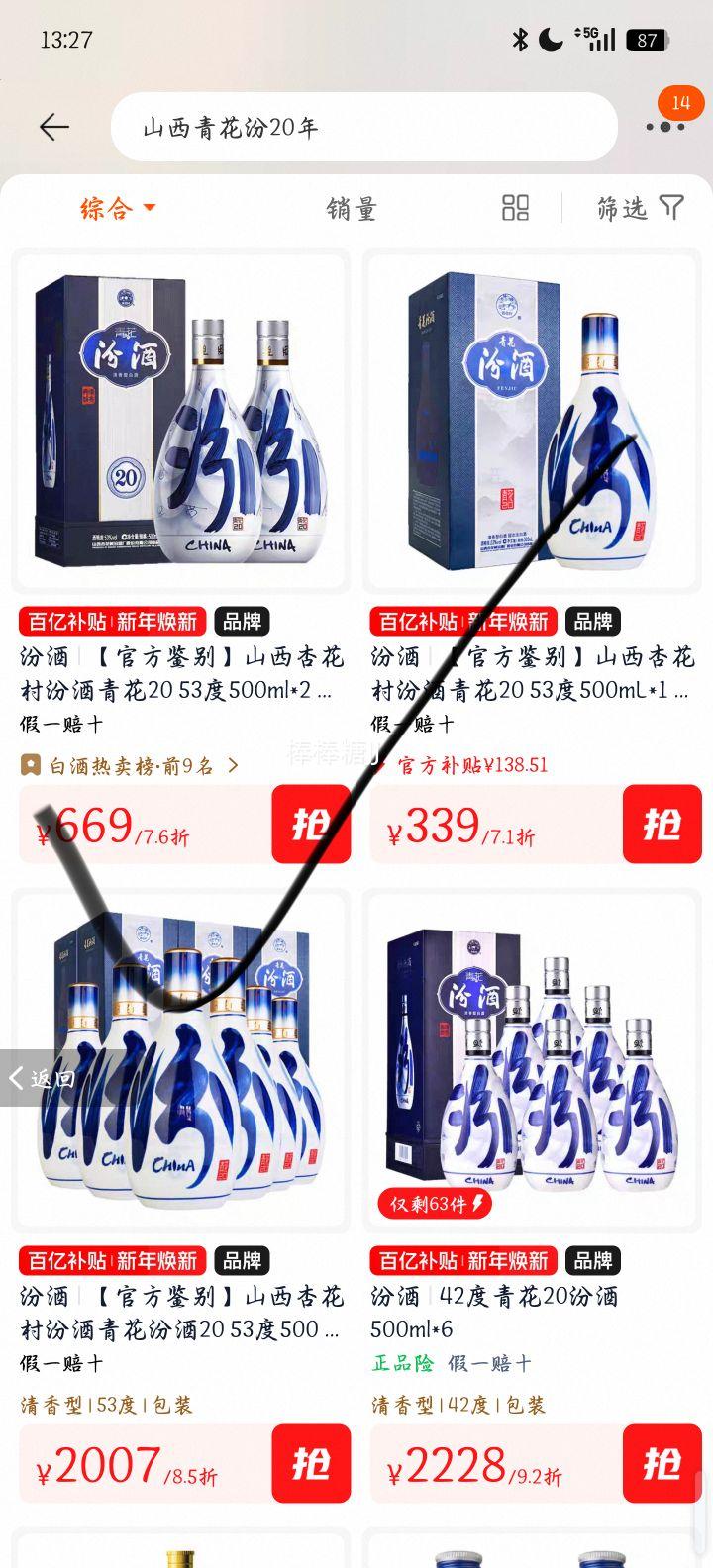Tap the orange ranking icon before 白酒热卖榜
Screen dimensions: 713x1568
tap(32, 765)
